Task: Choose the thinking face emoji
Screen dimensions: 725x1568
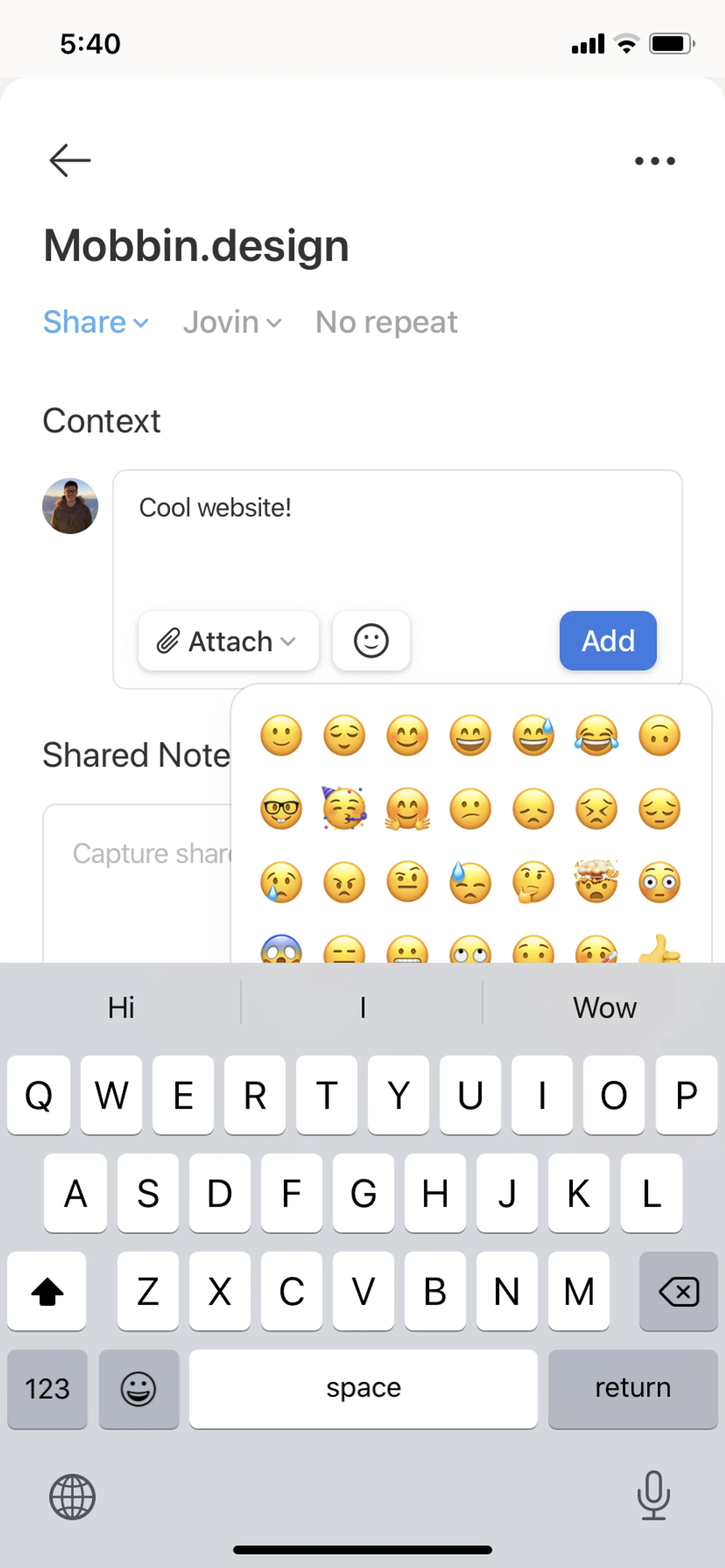Action: (x=533, y=882)
